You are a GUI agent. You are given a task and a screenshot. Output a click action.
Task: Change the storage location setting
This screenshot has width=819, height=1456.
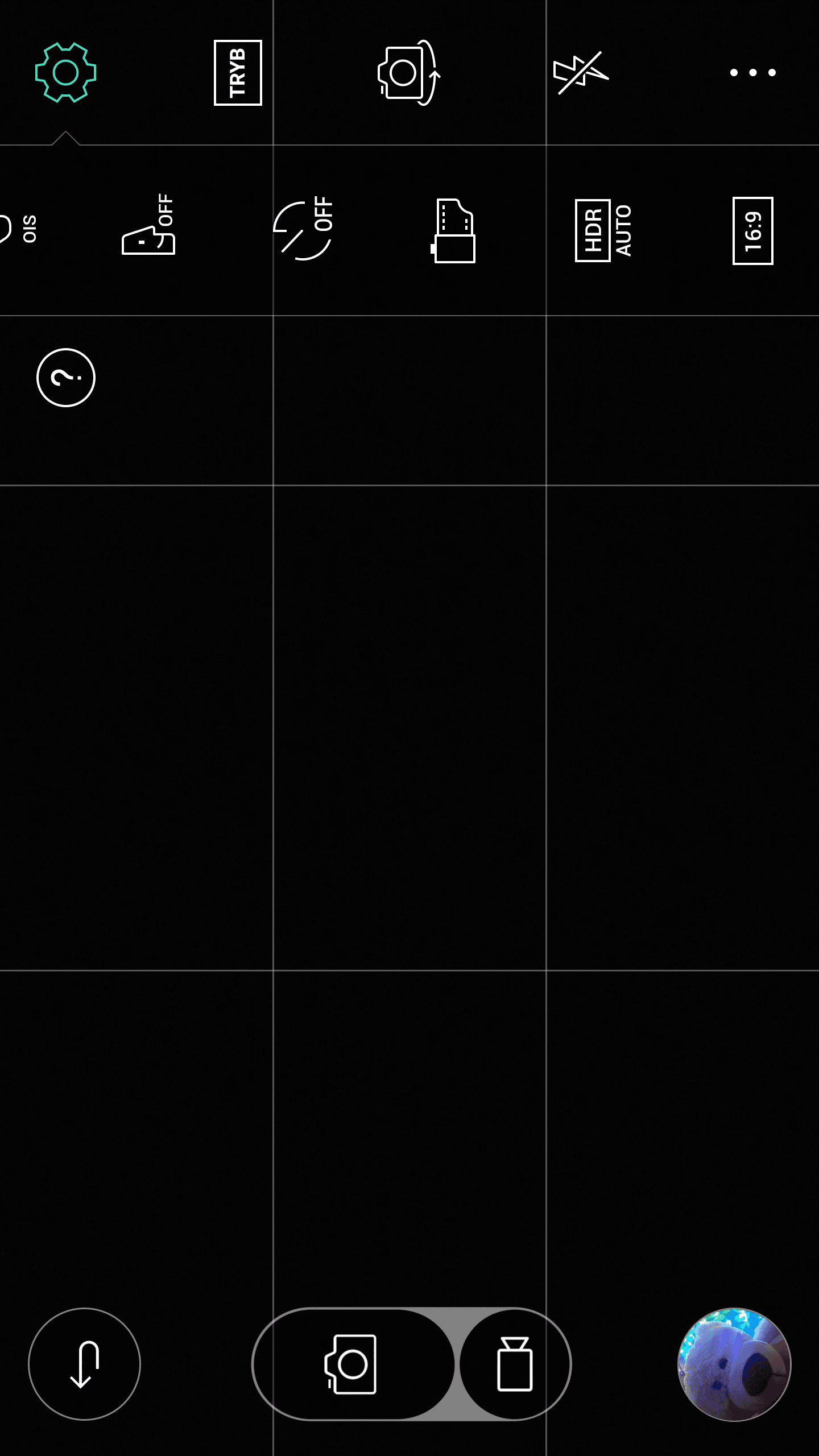tap(453, 230)
